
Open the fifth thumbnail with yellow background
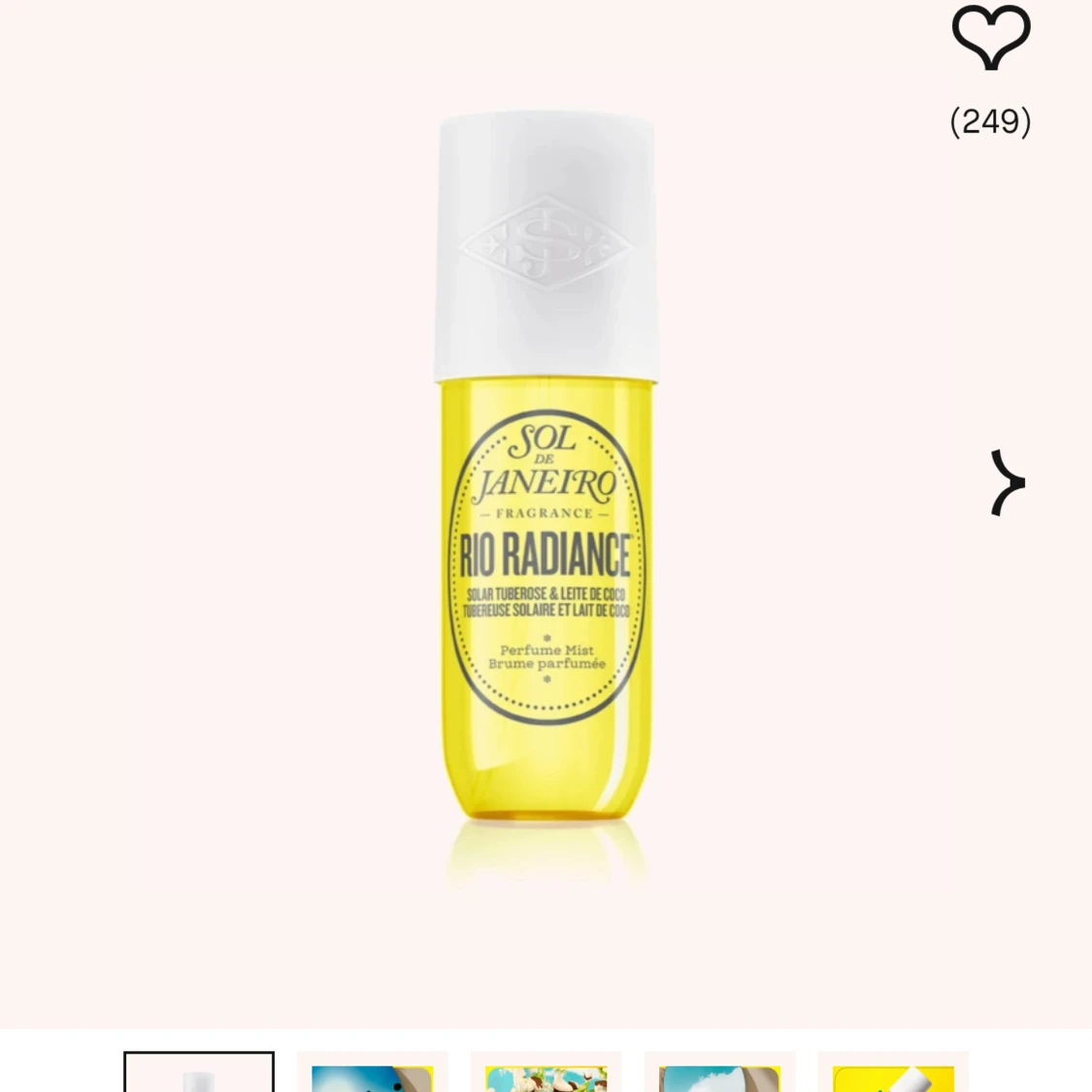[893, 1074]
